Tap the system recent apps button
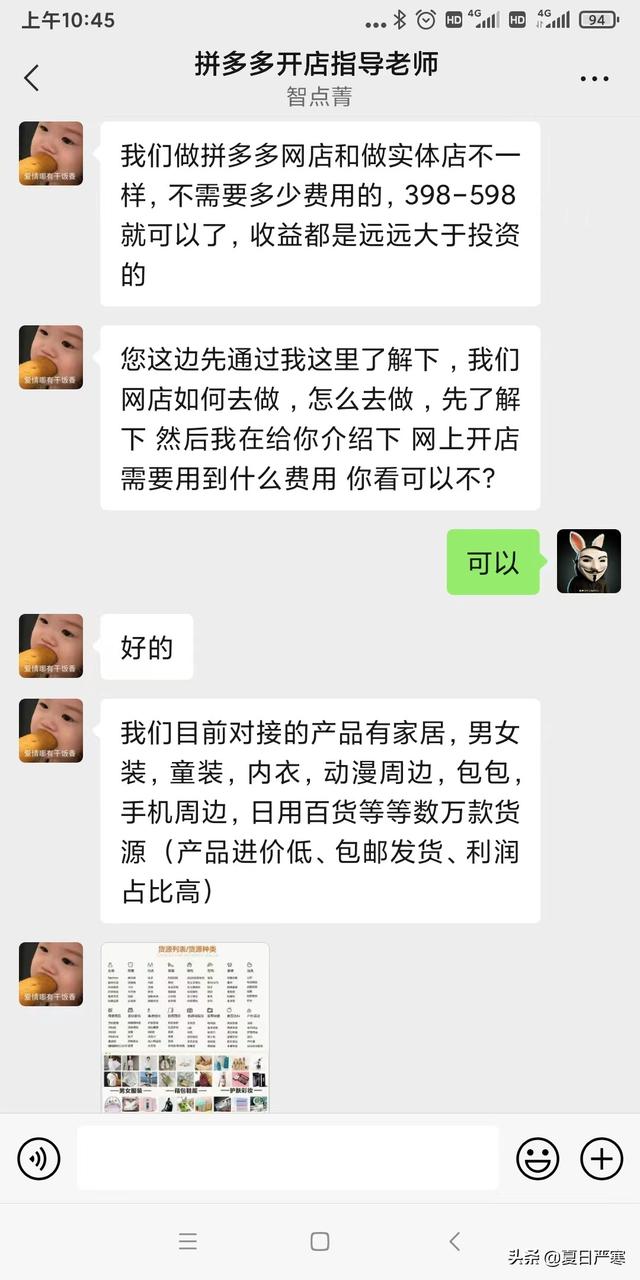The width and height of the screenshot is (640, 1280). coord(187,1241)
